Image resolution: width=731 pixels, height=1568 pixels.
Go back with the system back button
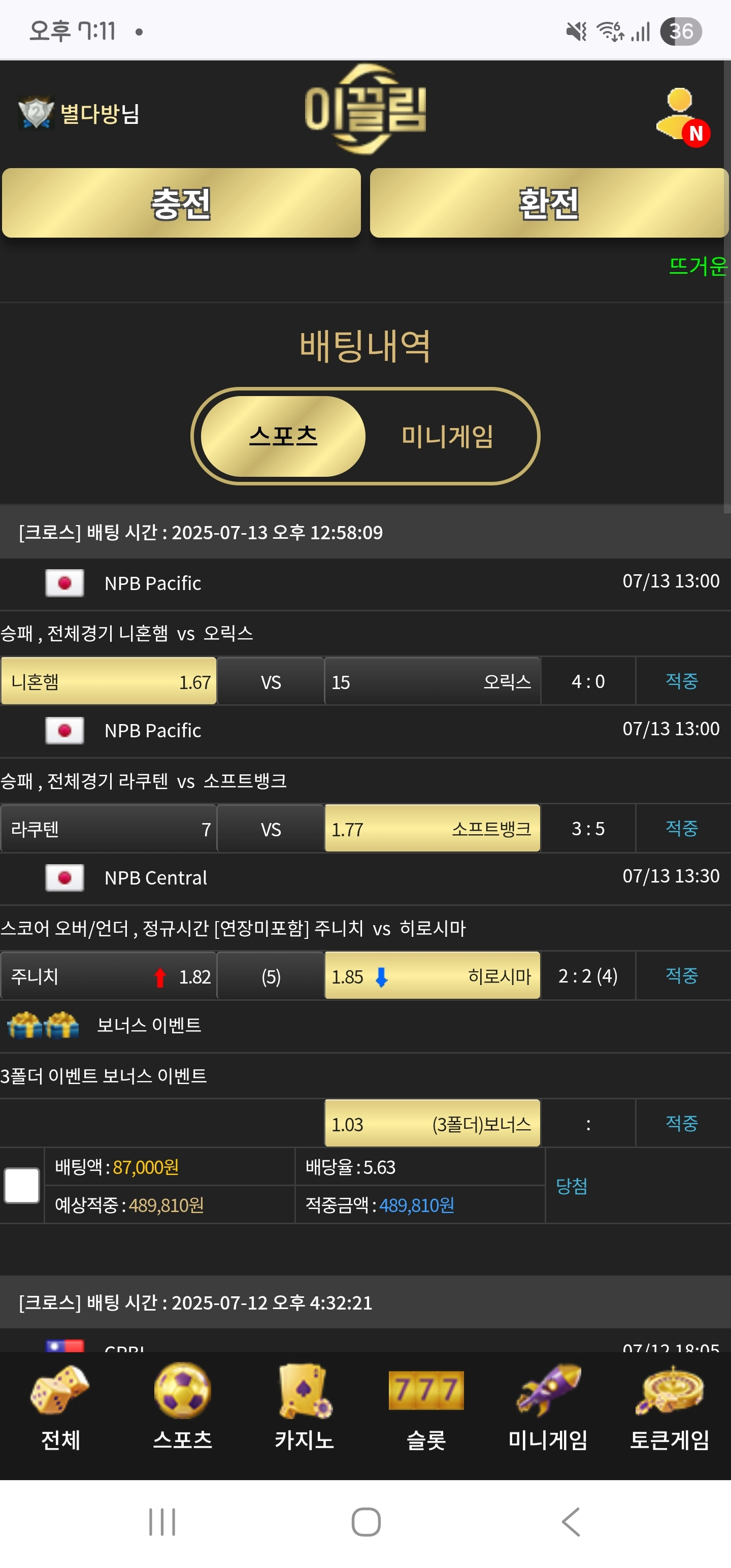[x=570, y=1522]
